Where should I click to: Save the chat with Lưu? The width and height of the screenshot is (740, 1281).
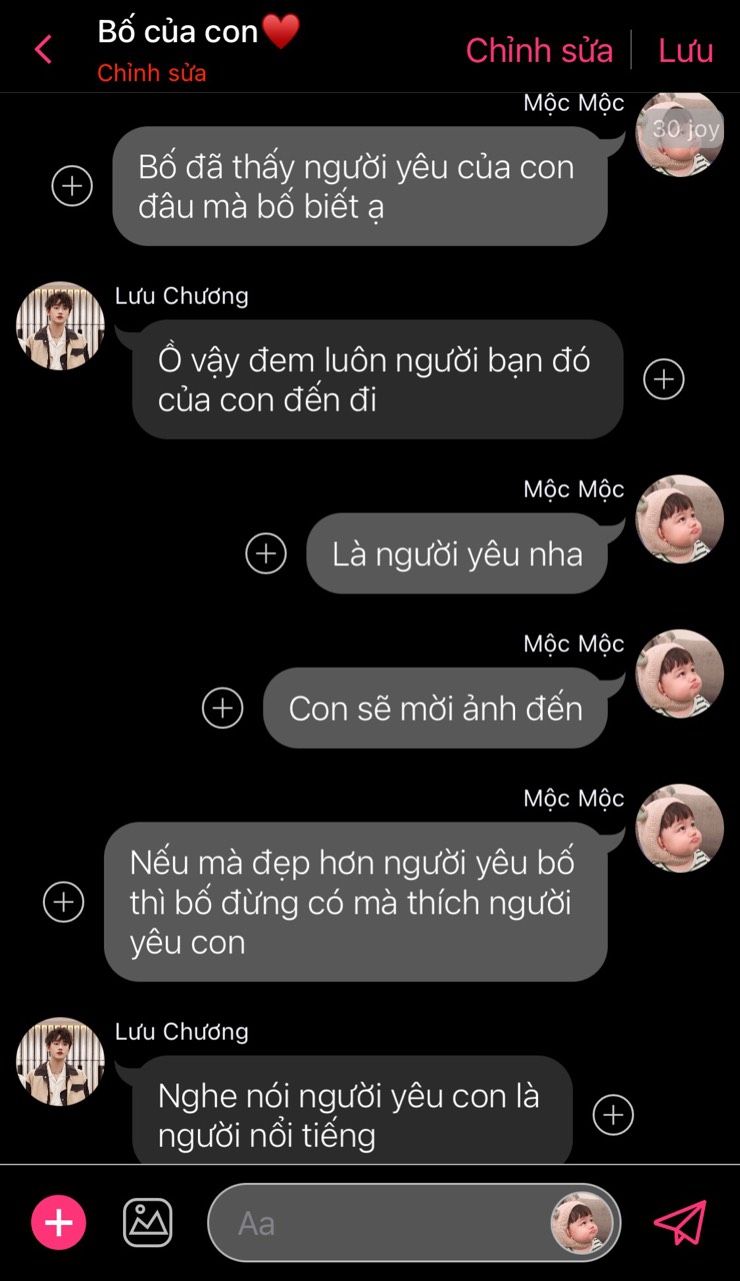click(685, 50)
